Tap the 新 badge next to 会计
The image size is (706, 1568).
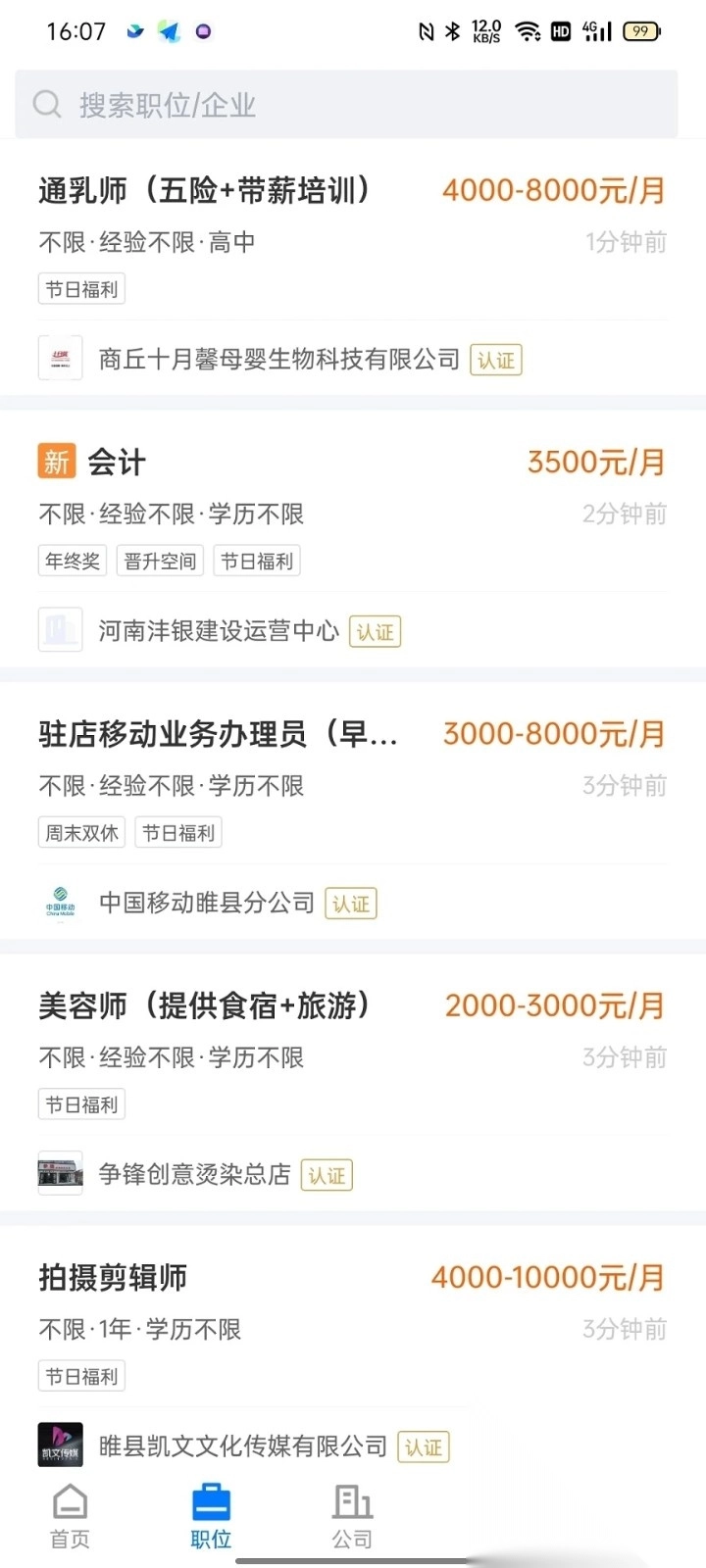tap(56, 461)
